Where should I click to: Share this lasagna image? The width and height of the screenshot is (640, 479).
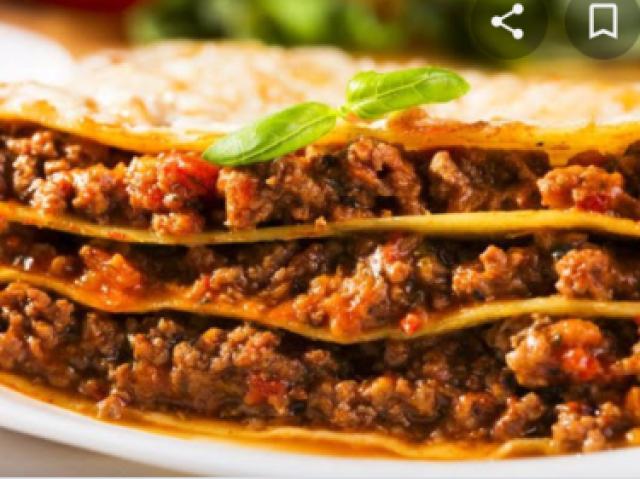(x=508, y=21)
